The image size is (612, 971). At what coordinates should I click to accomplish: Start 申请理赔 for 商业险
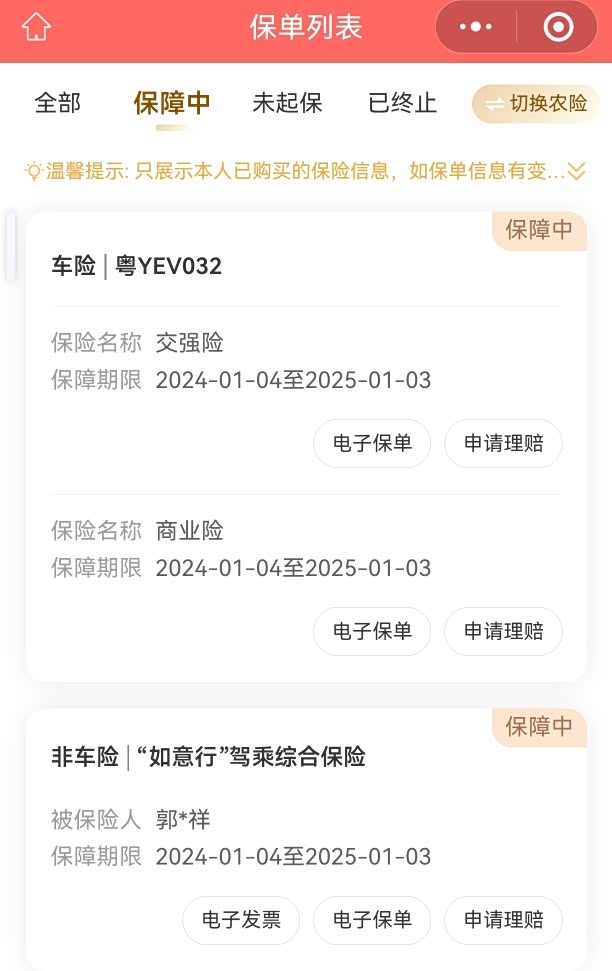coord(503,631)
